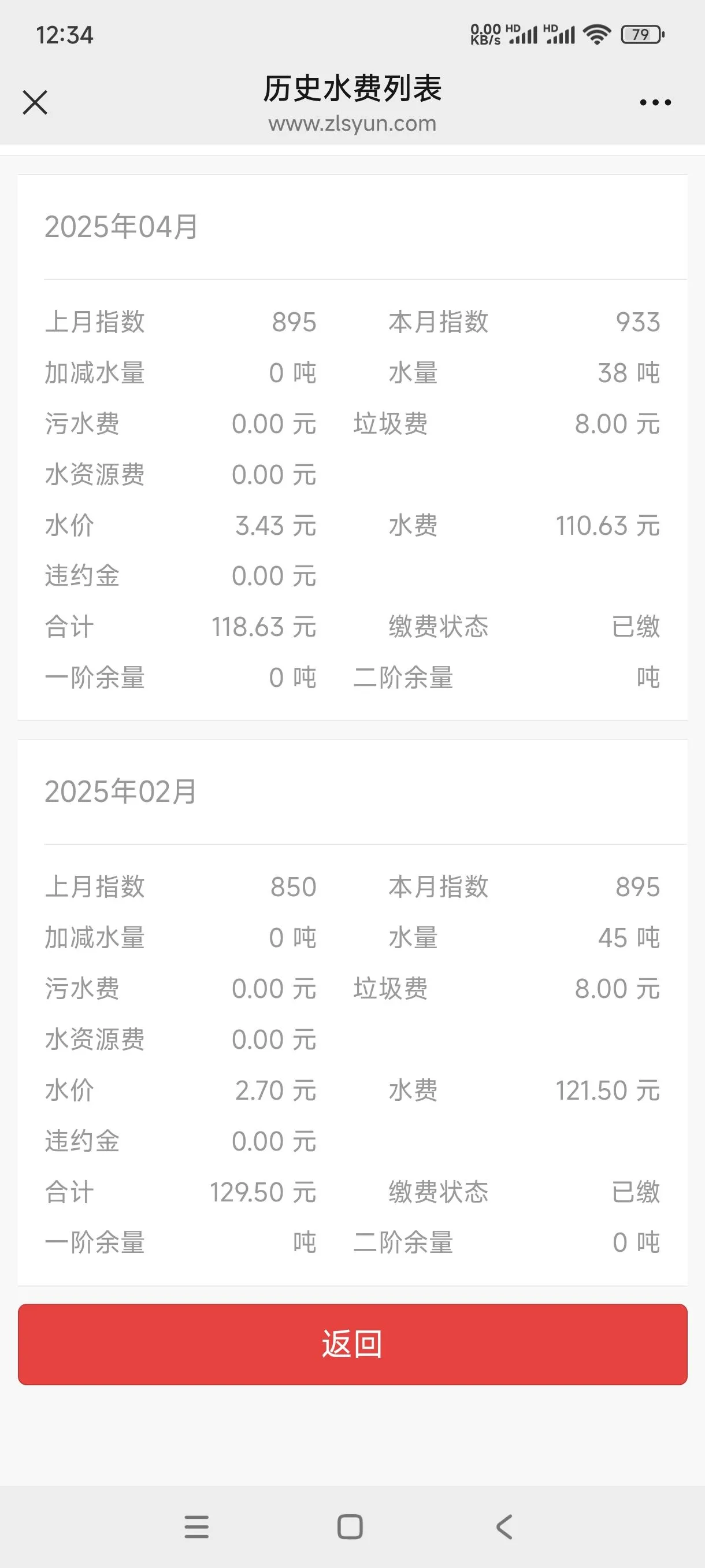Tap the system back arrow
Screen dimensions: 705x1568
click(504, 1526)
